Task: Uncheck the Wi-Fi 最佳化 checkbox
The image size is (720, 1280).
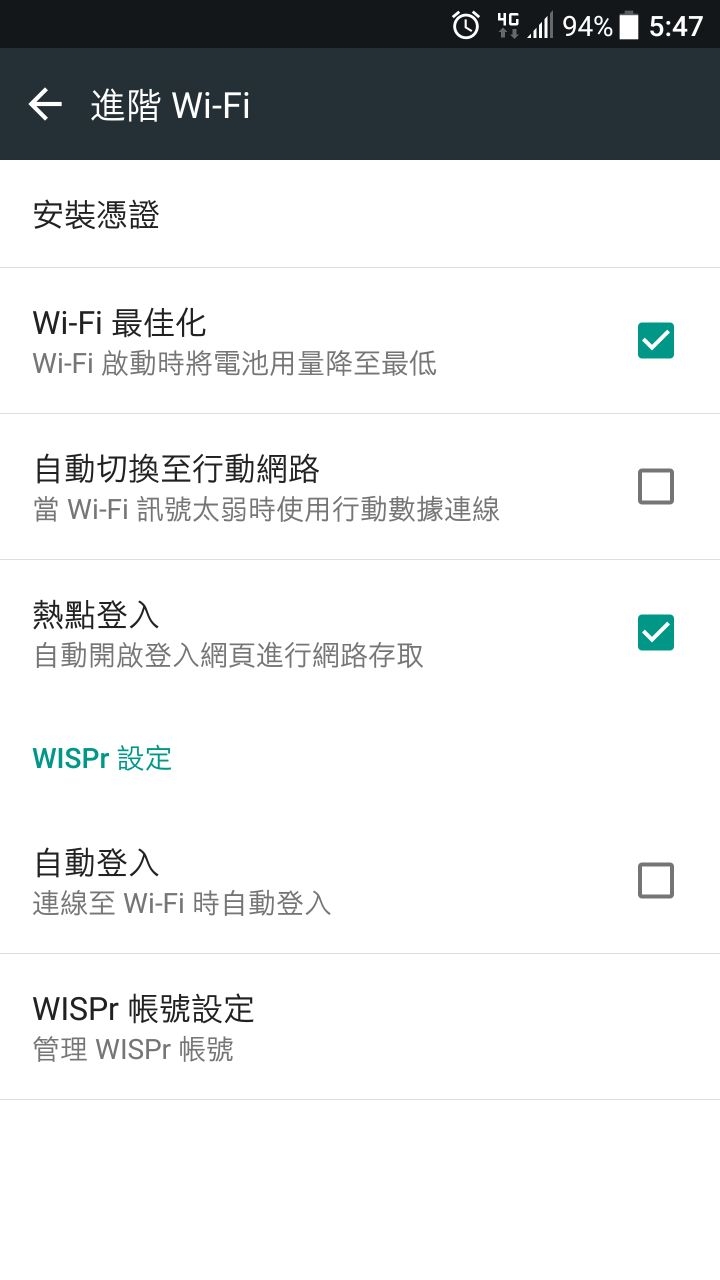Action: 656,340
